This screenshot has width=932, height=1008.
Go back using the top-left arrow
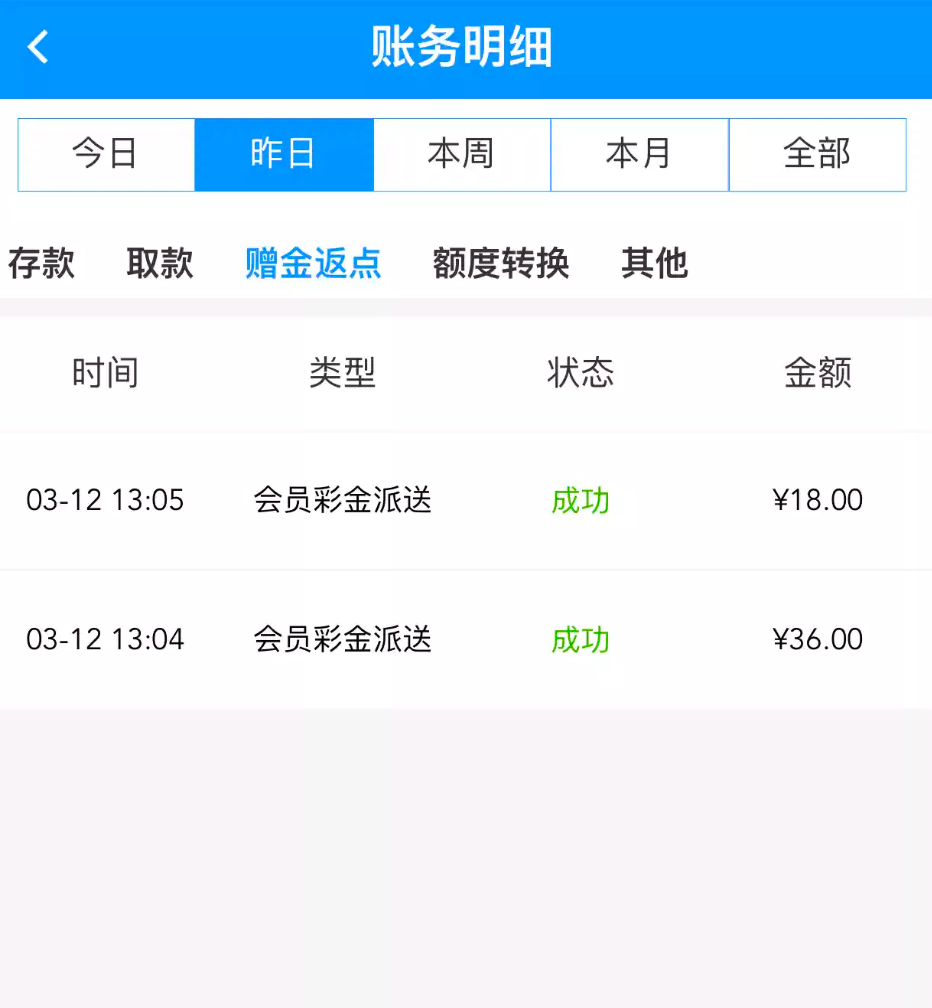pos(38,47)
